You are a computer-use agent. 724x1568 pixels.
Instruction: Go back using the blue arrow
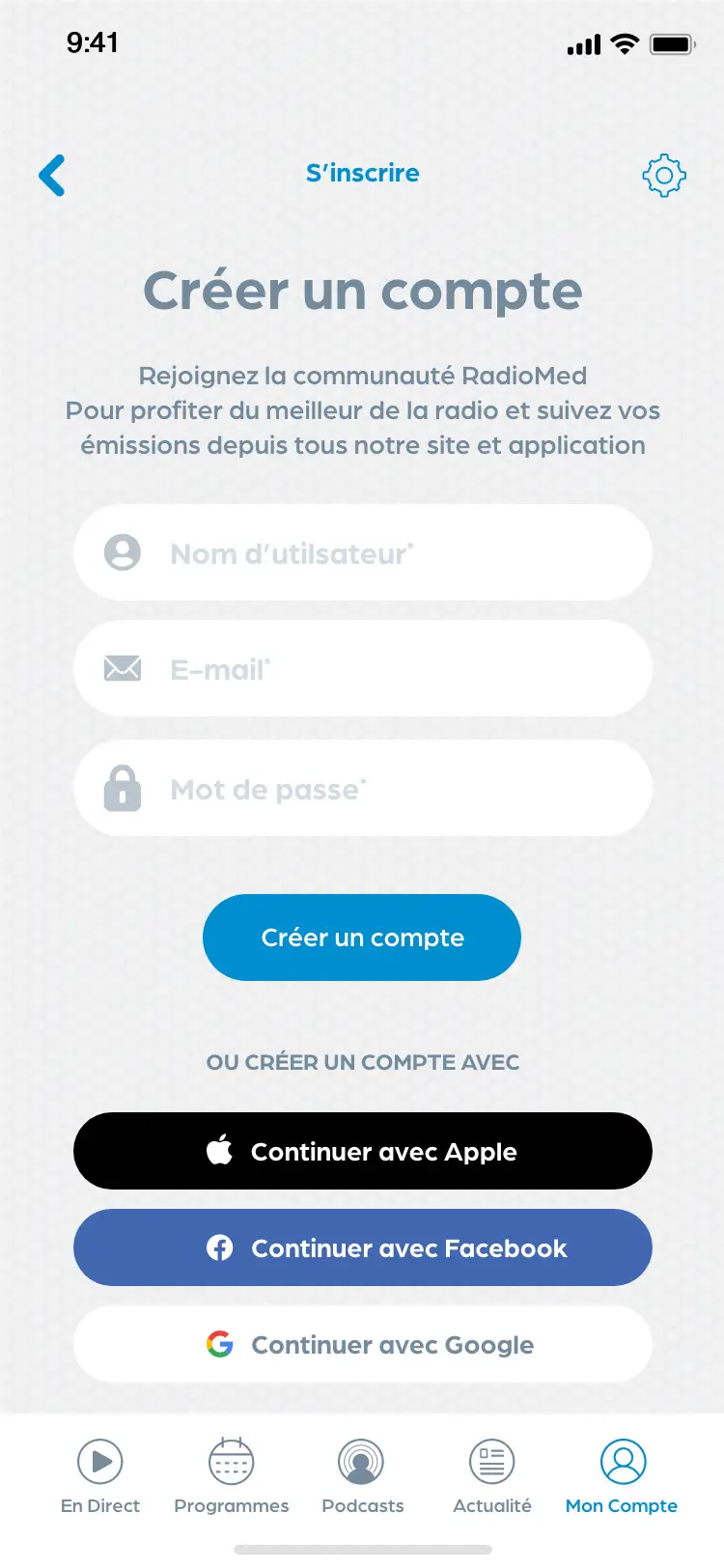(52, 176)
